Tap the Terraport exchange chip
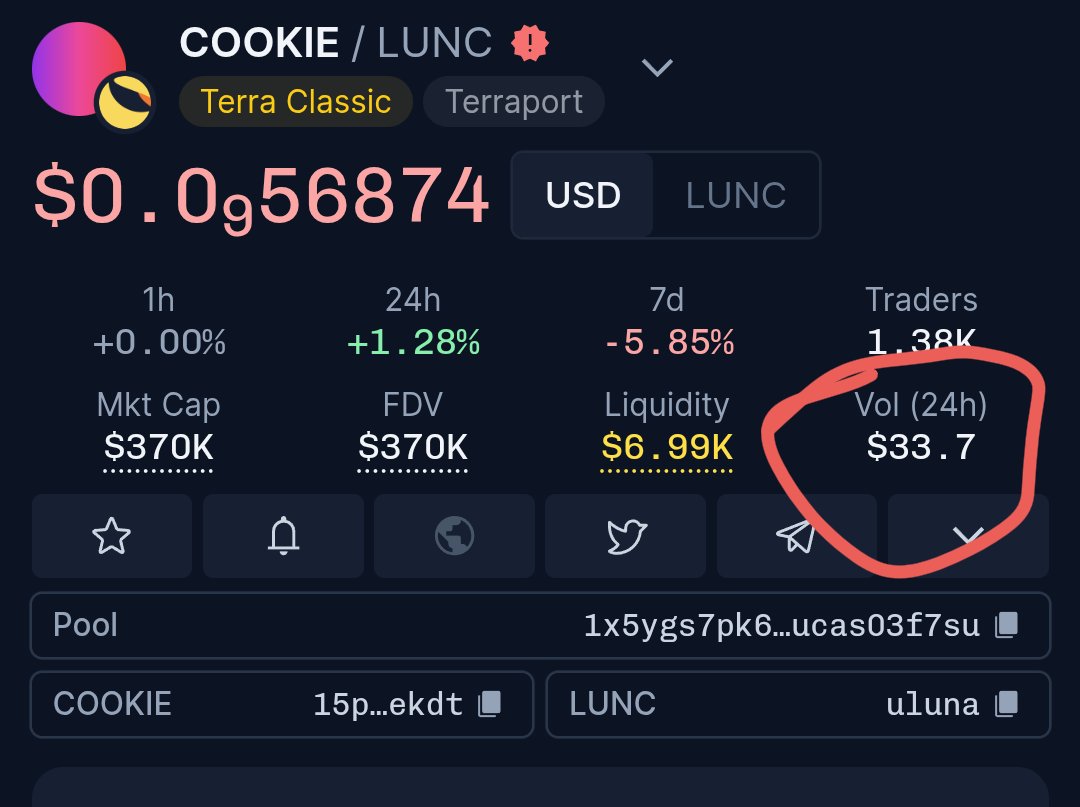1080x807 pixels. click(514, 102)
